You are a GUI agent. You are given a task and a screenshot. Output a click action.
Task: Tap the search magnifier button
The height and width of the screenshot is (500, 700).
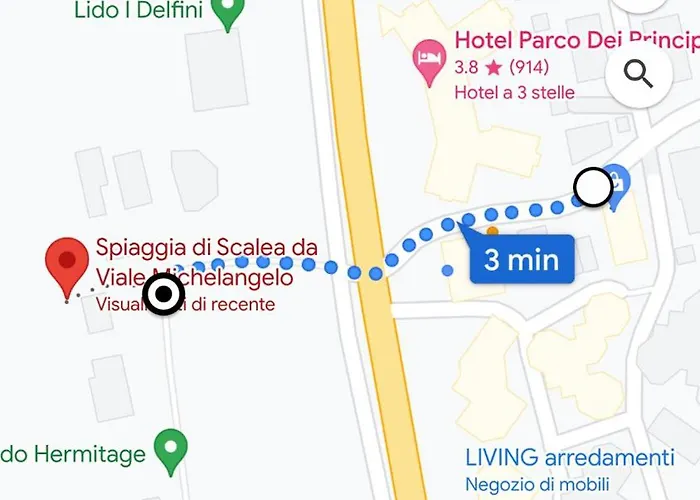[x=638, y=74]
